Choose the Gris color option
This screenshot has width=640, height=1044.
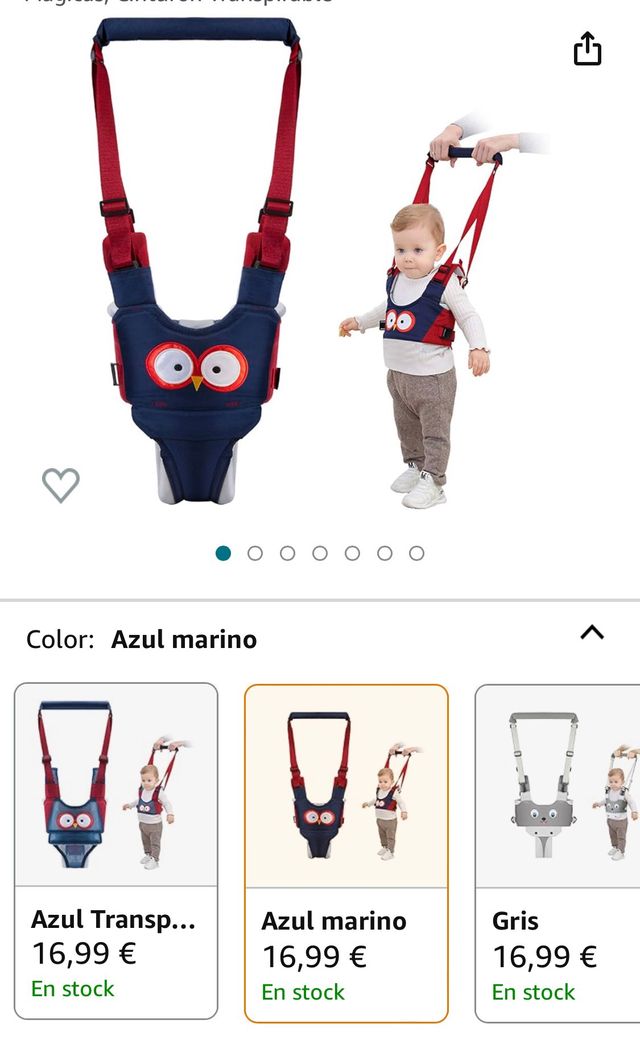[x=556, y=852]
